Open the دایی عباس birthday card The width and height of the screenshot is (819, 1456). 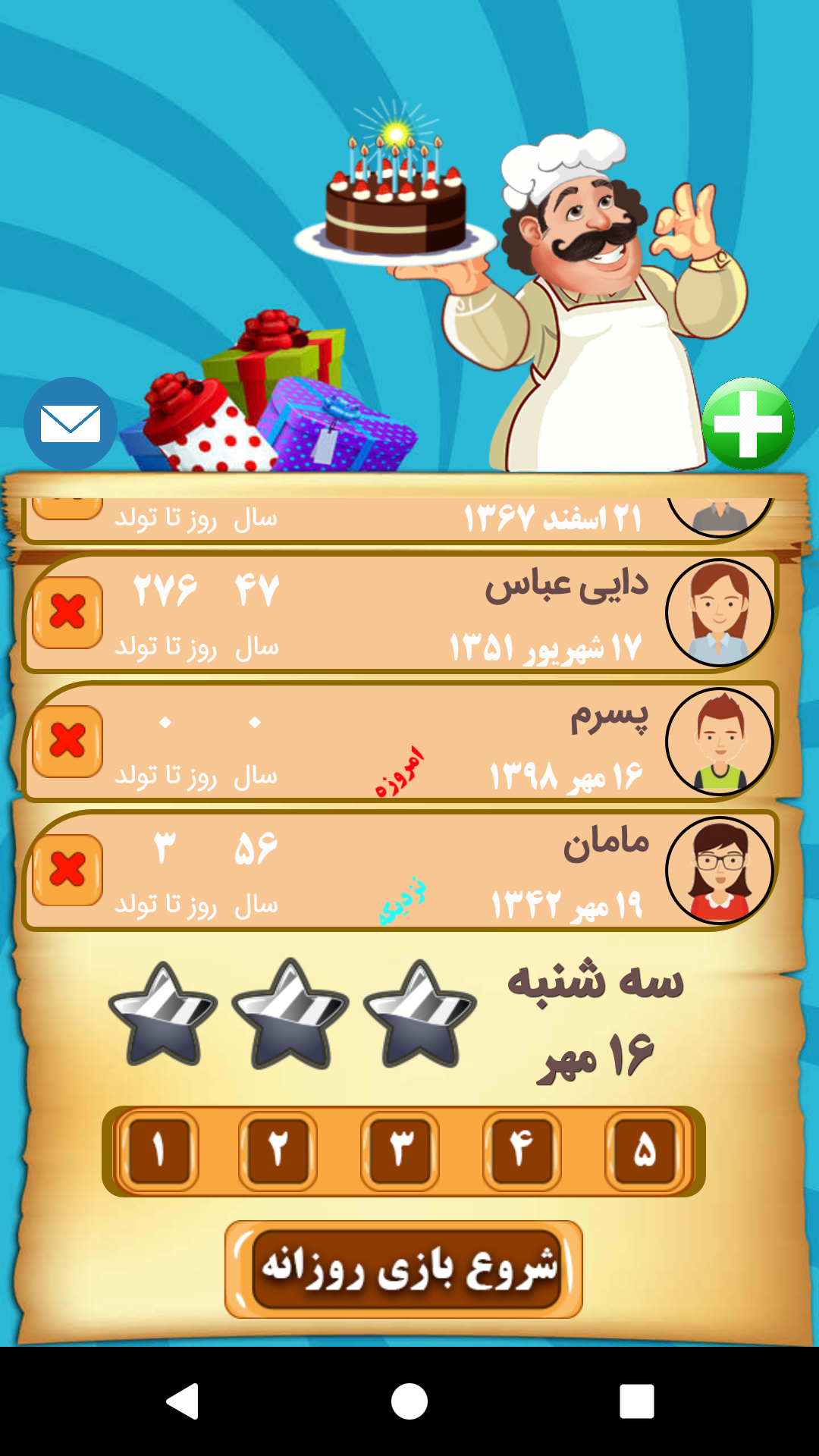[x=455, y=613]
